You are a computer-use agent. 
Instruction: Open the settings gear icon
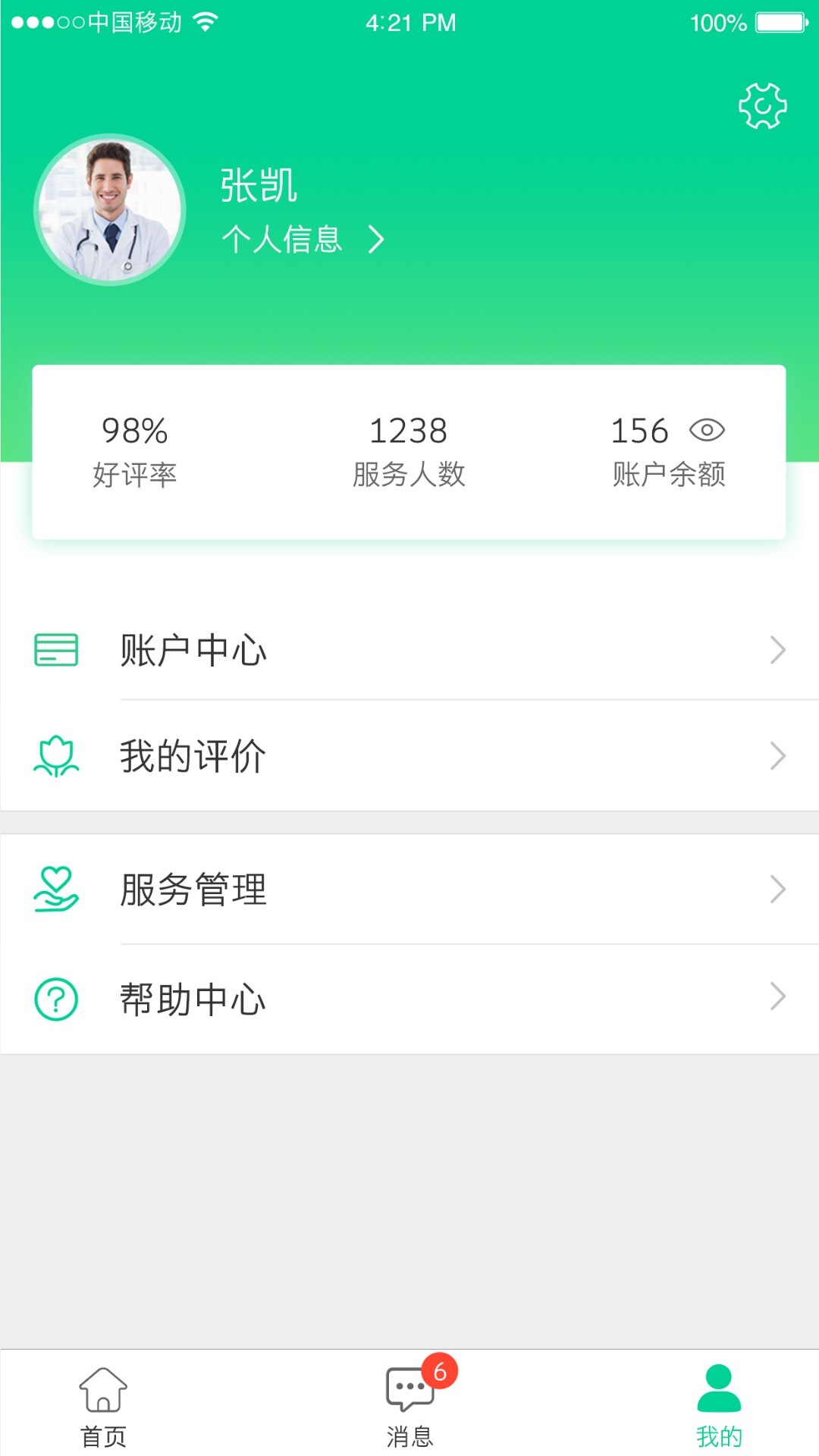[761, 105]
